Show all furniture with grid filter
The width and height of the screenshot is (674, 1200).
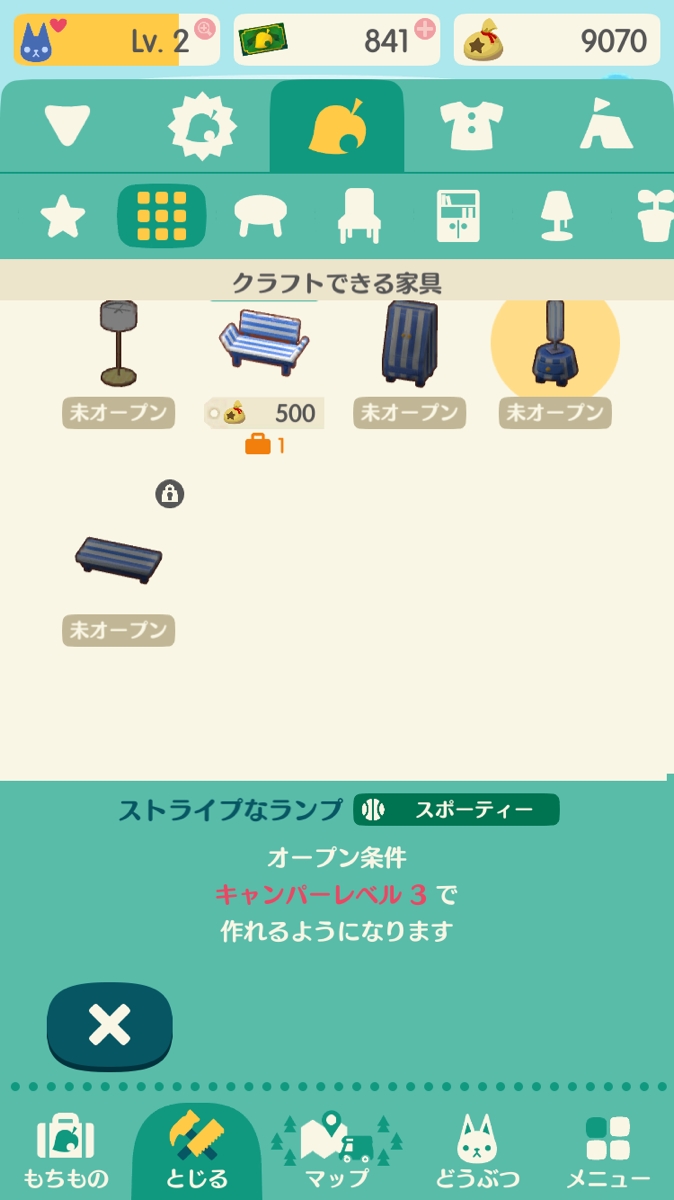click(x=161, y=216)
